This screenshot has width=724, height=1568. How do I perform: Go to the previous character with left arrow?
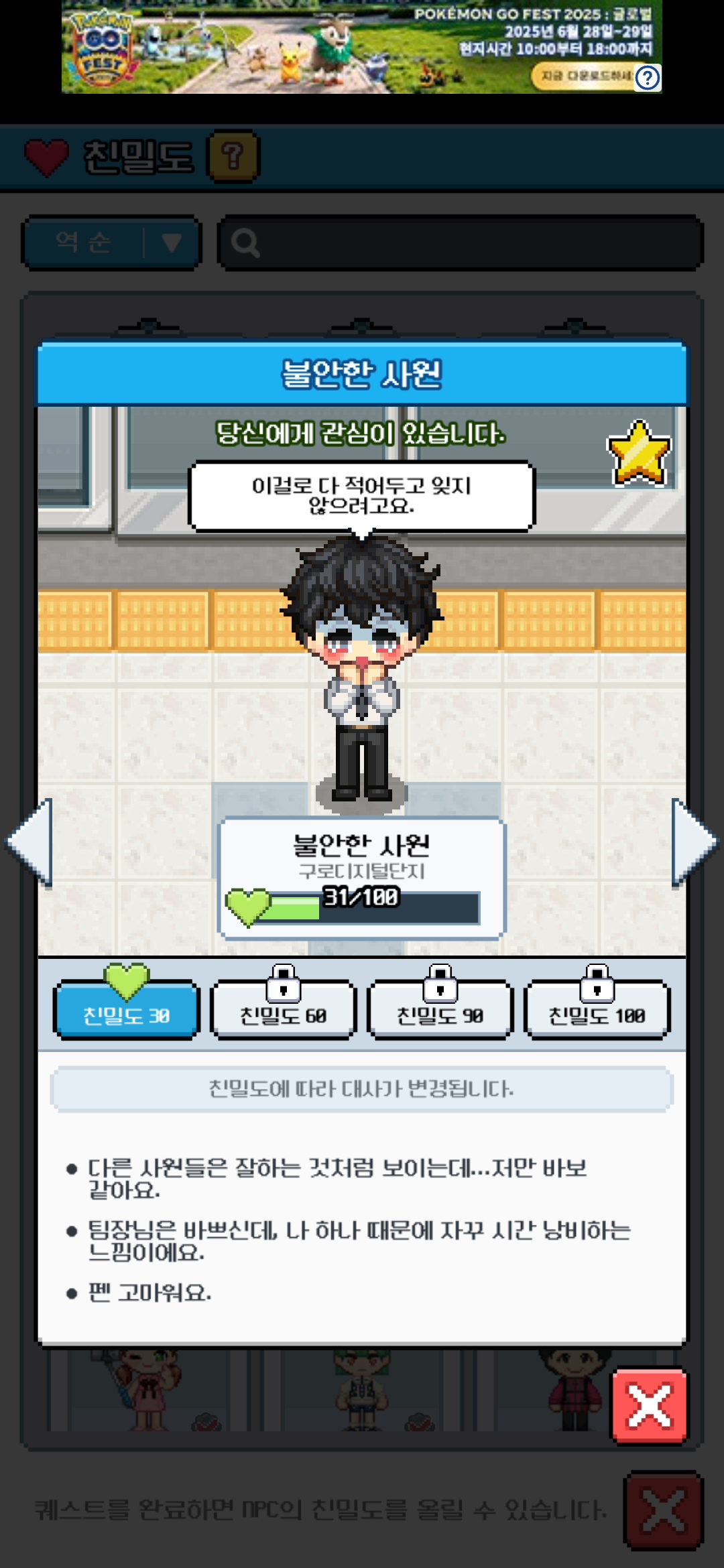tap(30, 843)
